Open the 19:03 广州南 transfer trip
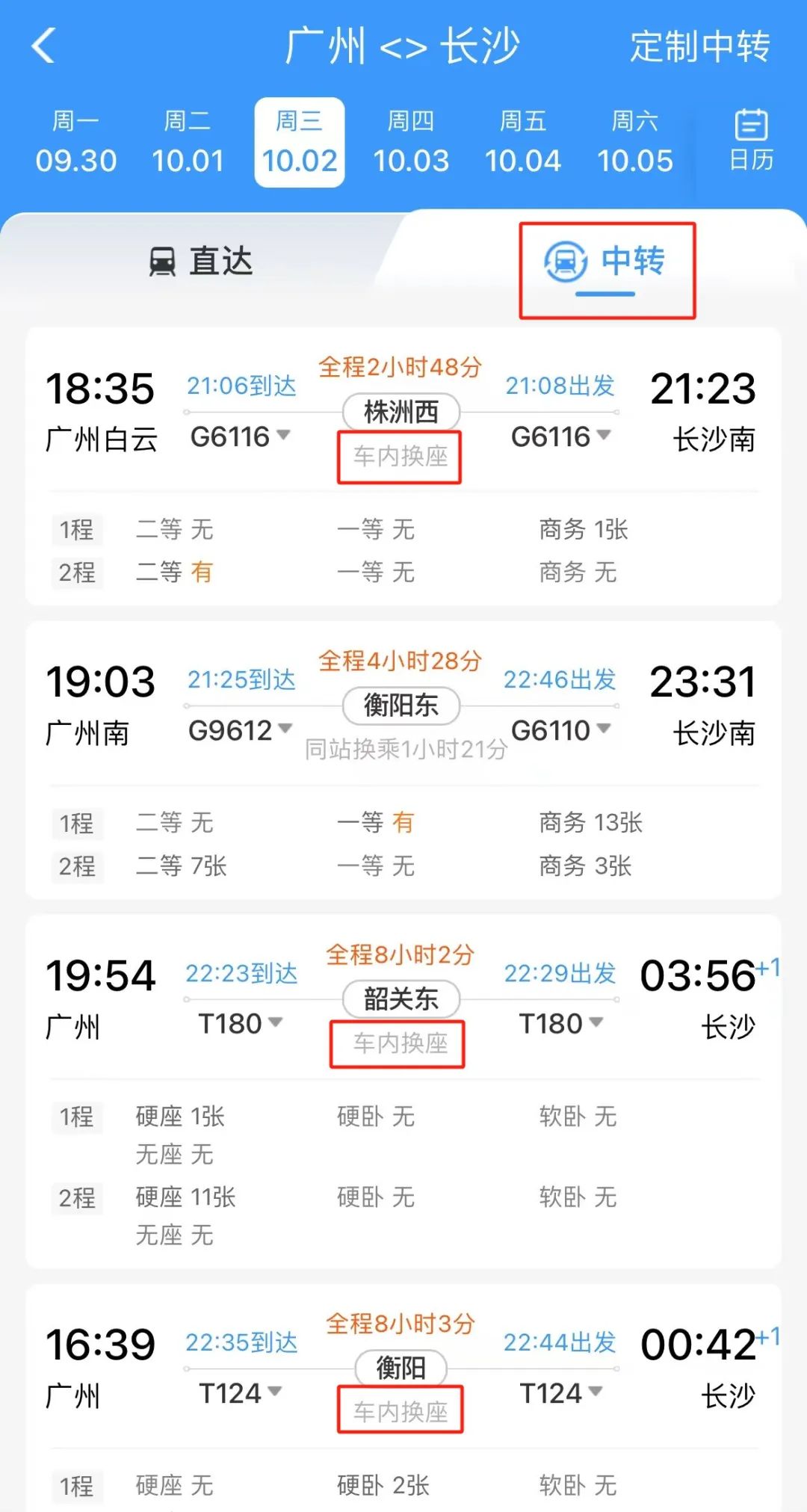The width and height of the screenshot is (807, 1512). pos(403,760)
